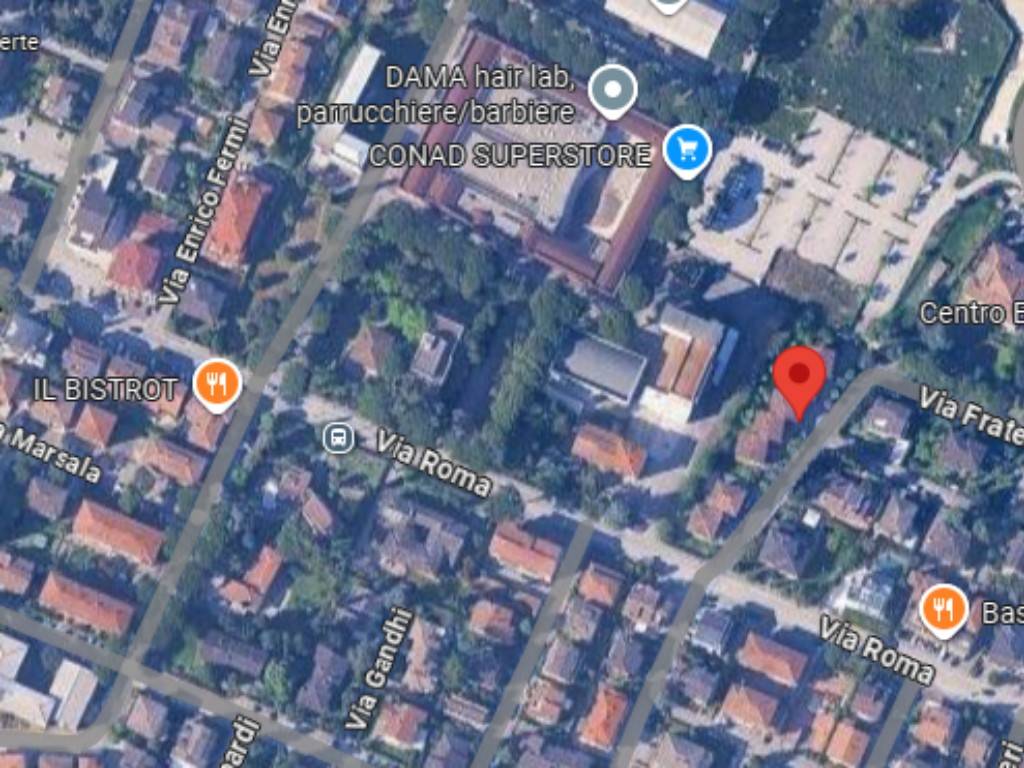Tap the bus stop icon on Via Roma
The height and width of the screenshot is (768, 1024).
[339, 437]
